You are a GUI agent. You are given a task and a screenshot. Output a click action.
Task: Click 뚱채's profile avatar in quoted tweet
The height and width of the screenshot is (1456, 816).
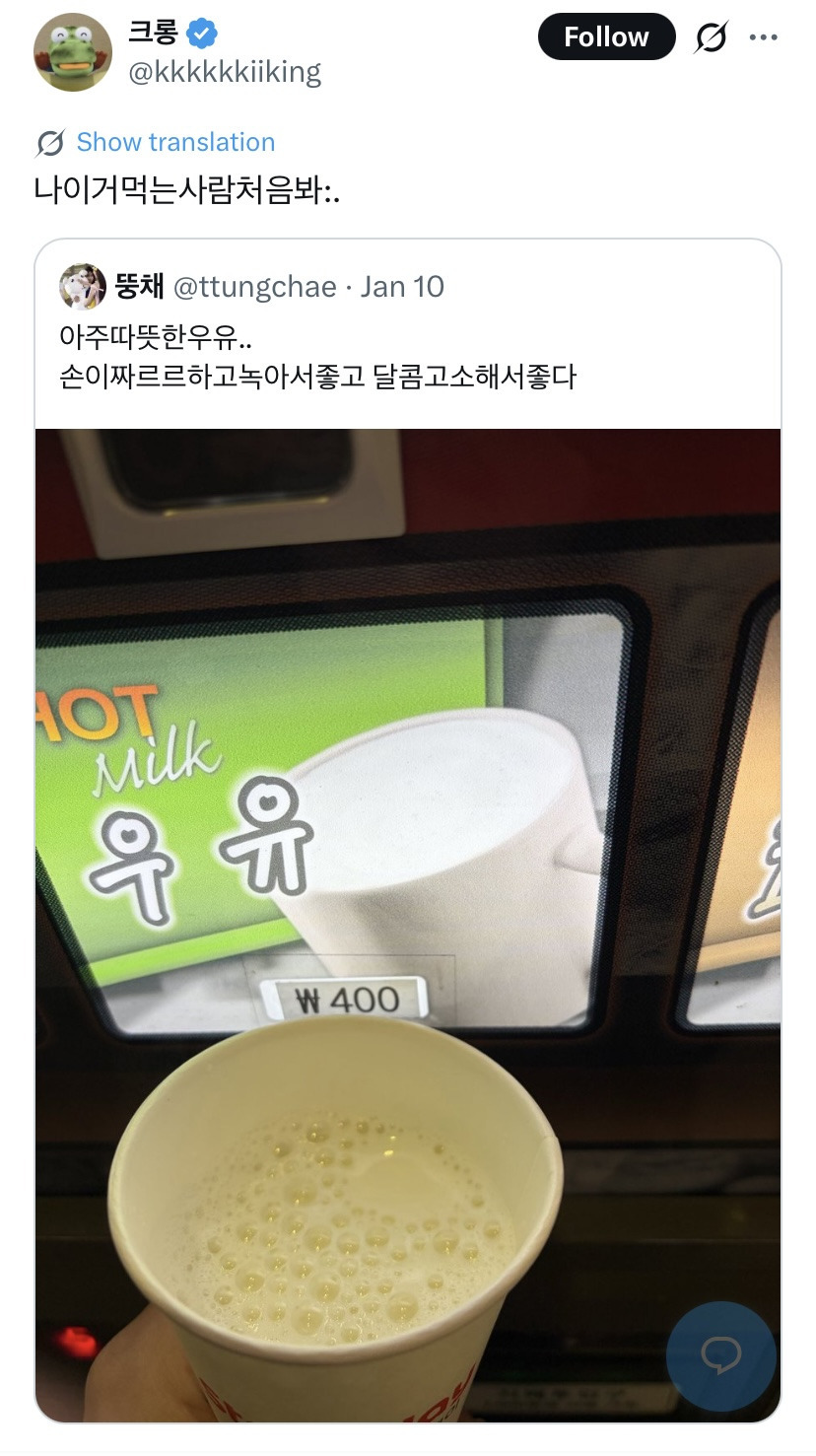pyautogui.click(x=80, y=286)
